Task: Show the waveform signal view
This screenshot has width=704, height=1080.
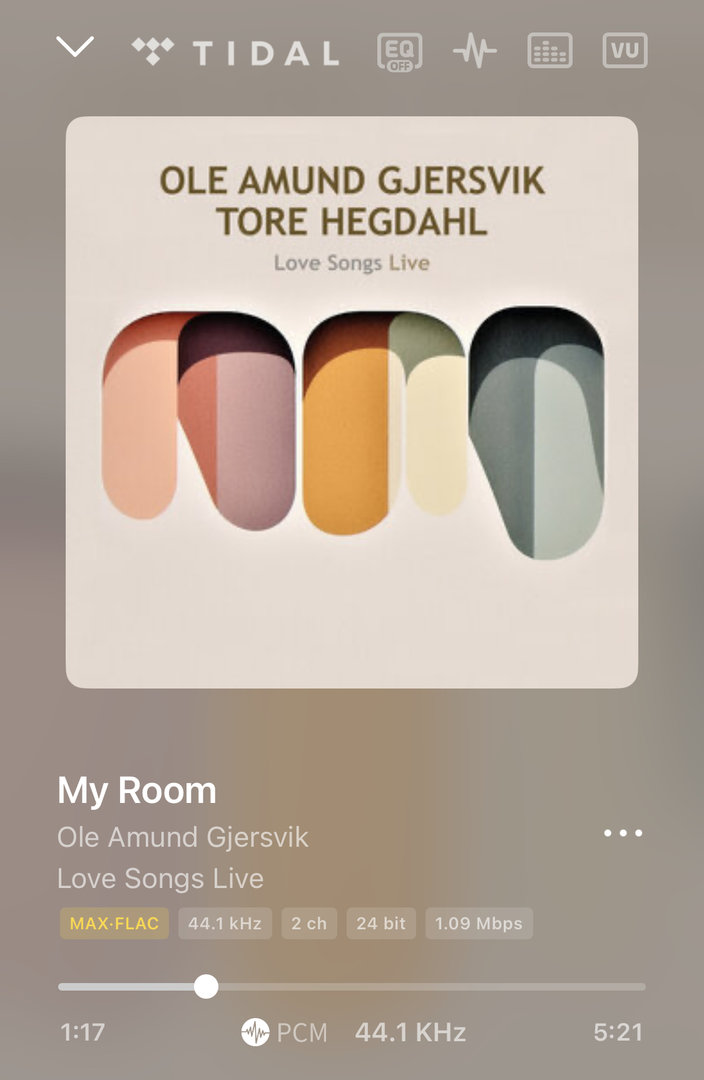Action: coord(474,51)
